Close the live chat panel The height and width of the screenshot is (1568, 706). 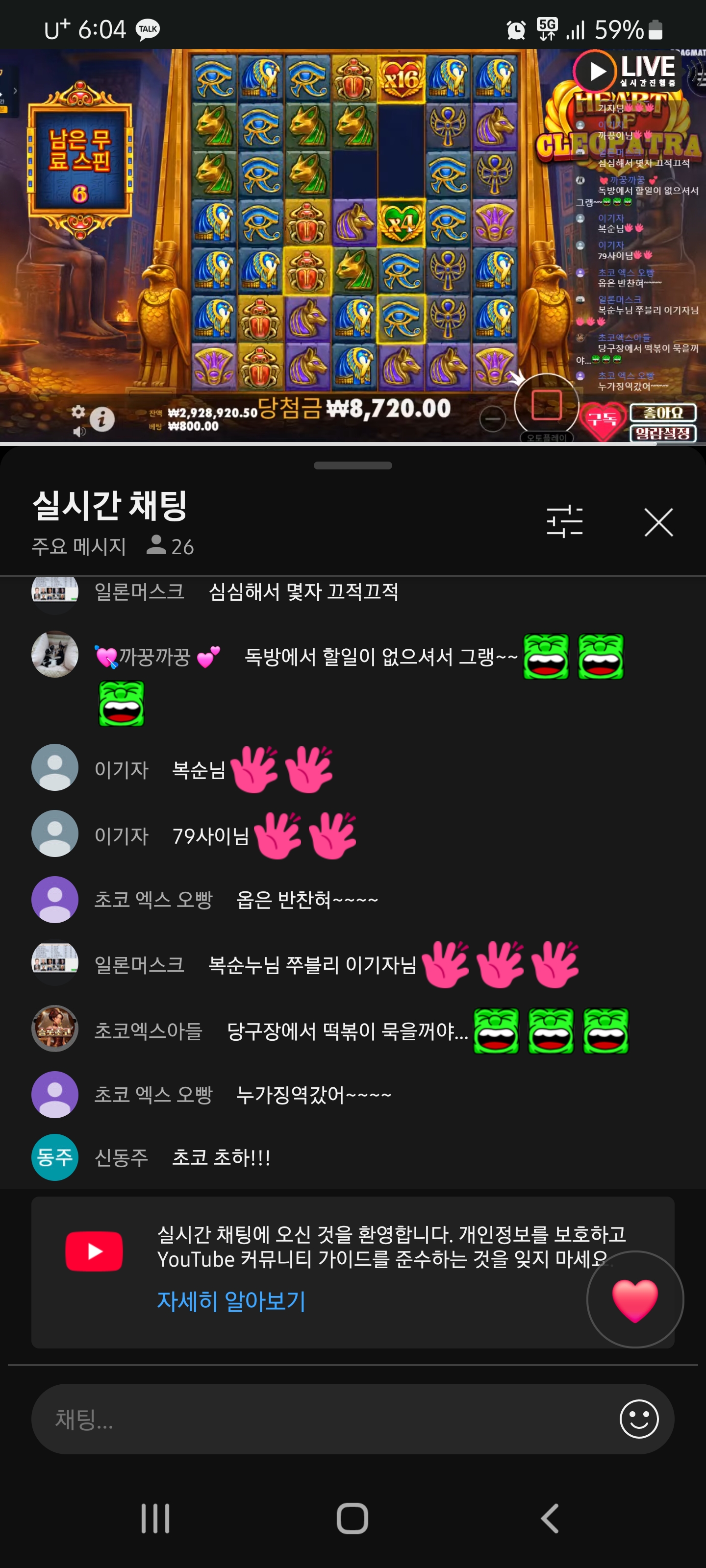658,522
